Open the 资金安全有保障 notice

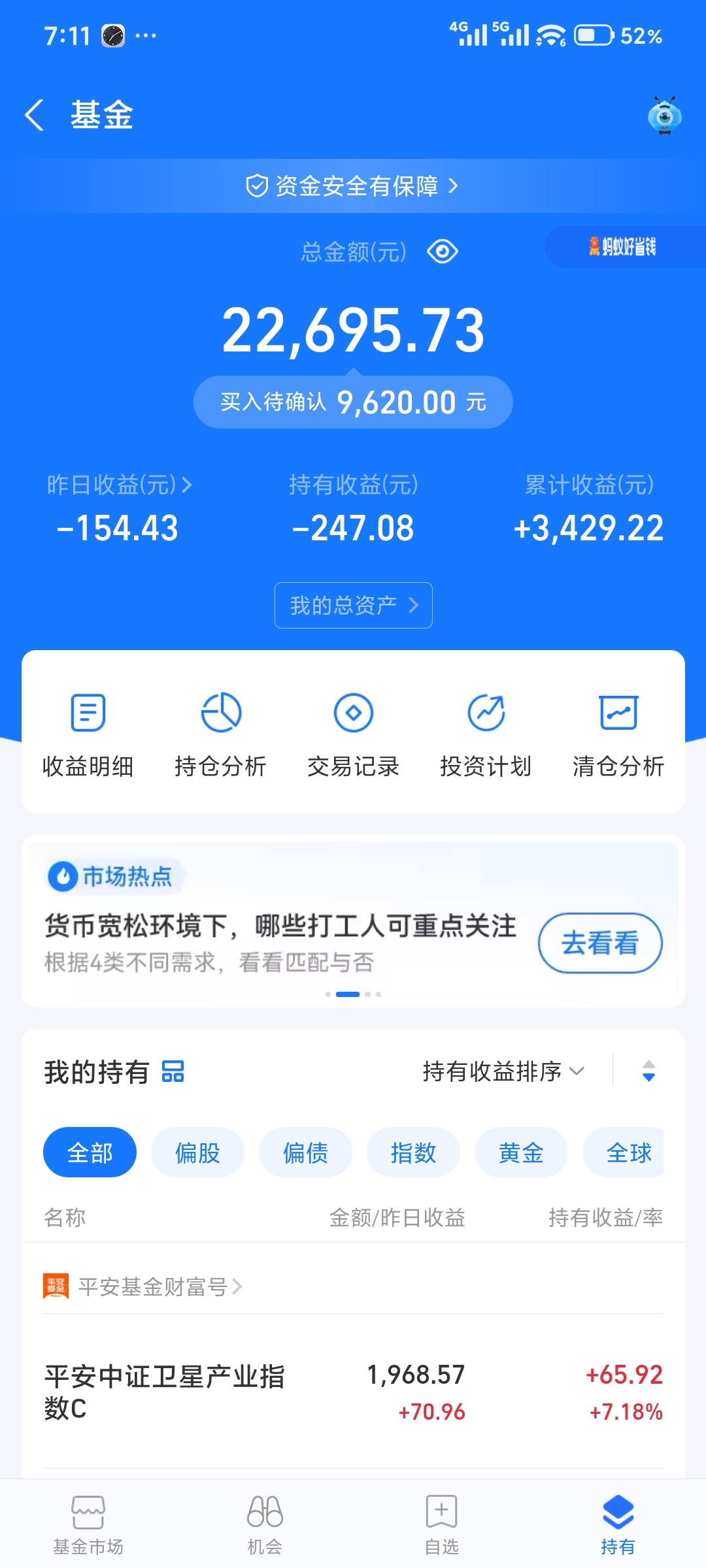353,186
